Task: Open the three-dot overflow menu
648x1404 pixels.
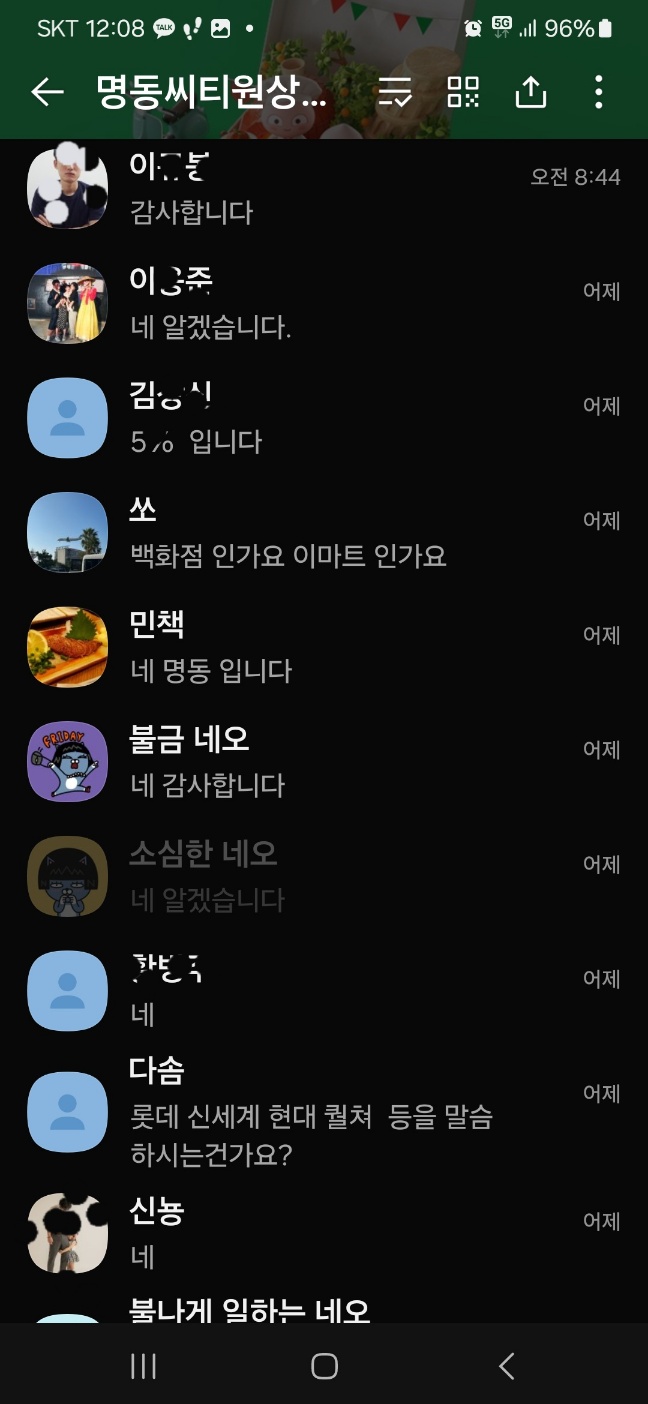Action: 598,93
